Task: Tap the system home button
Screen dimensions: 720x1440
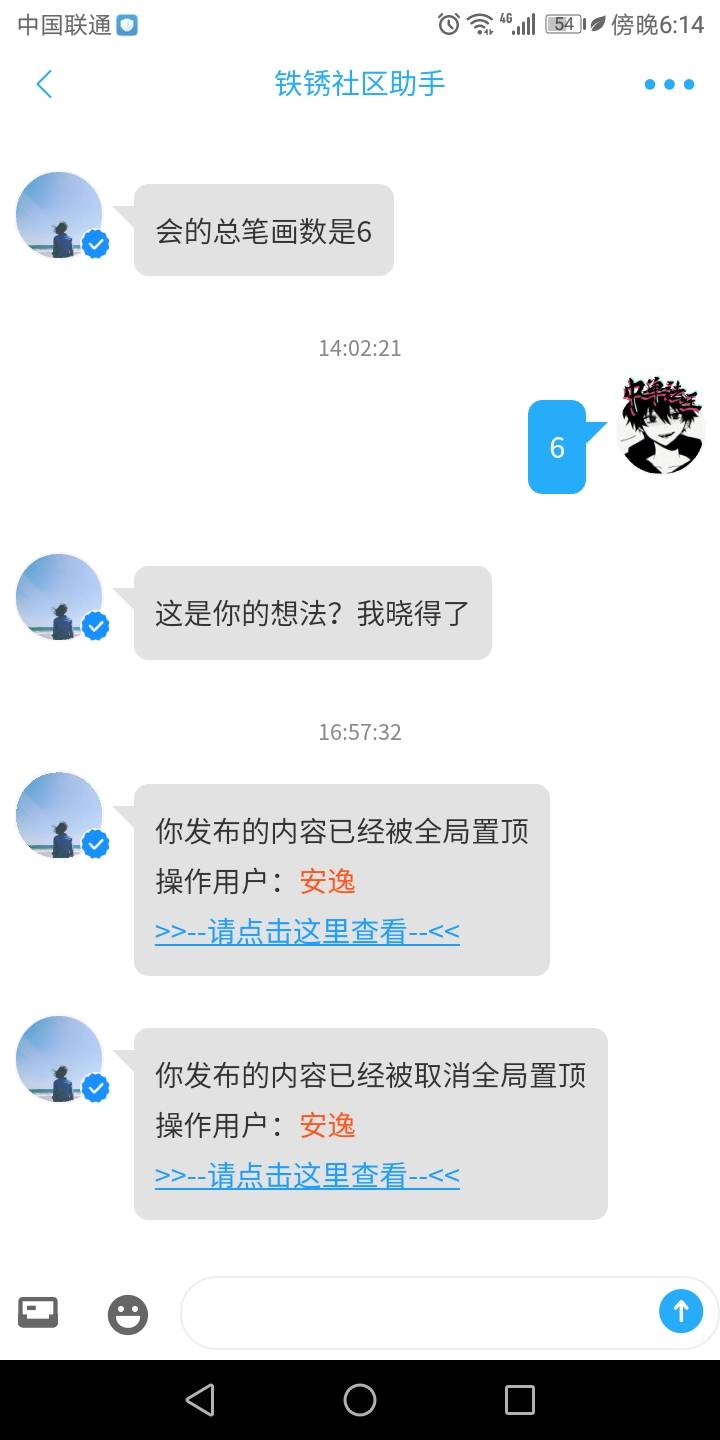Action: pos(360,1400)
